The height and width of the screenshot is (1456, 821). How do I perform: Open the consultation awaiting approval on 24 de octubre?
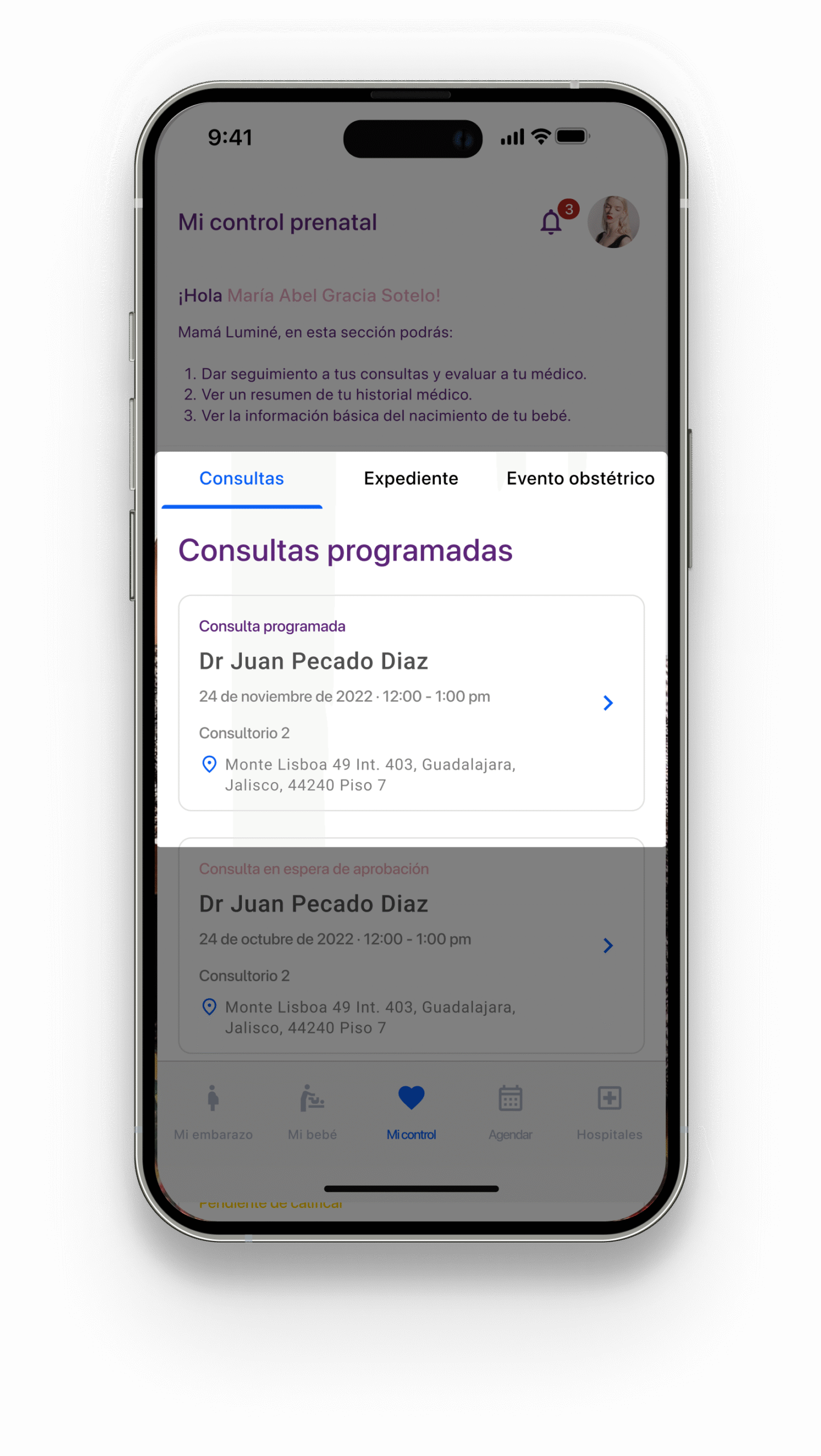coord(410,944)
